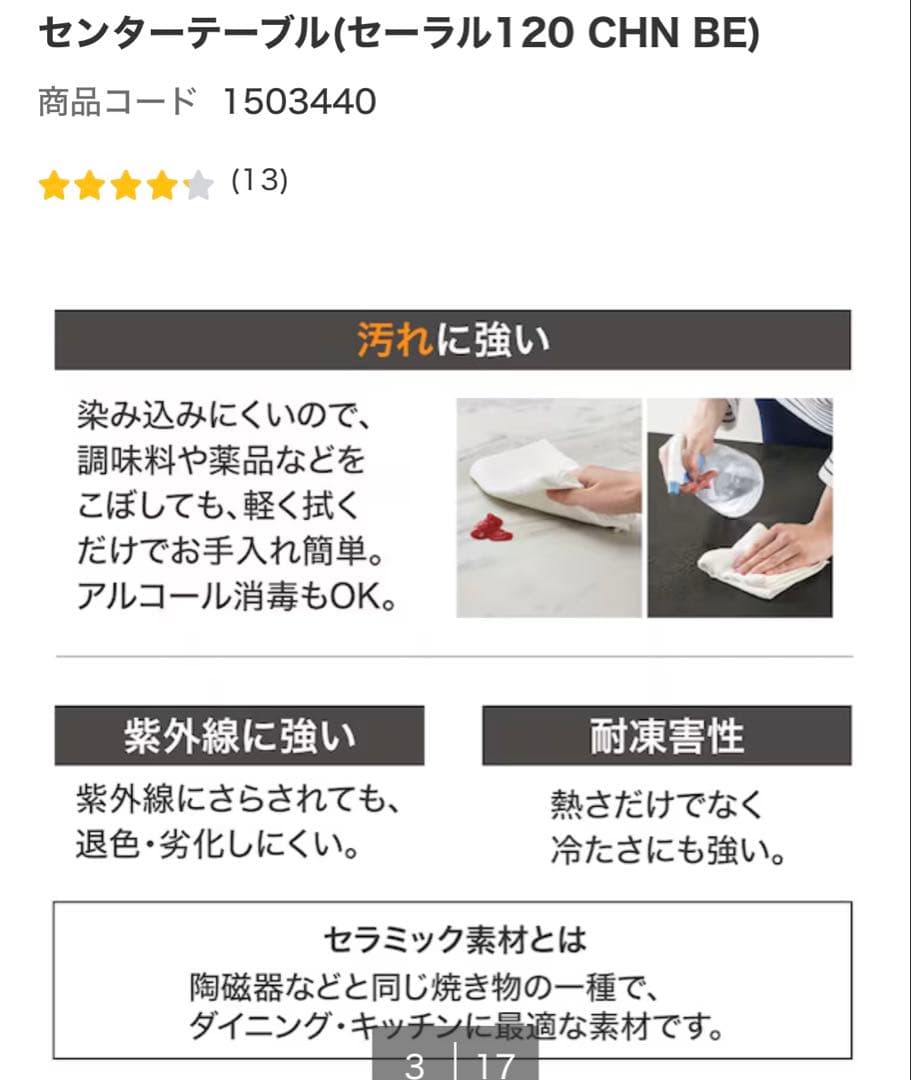Click the 汚れに強い section header
Screen dimensions: 911x1080
(455, 338)
